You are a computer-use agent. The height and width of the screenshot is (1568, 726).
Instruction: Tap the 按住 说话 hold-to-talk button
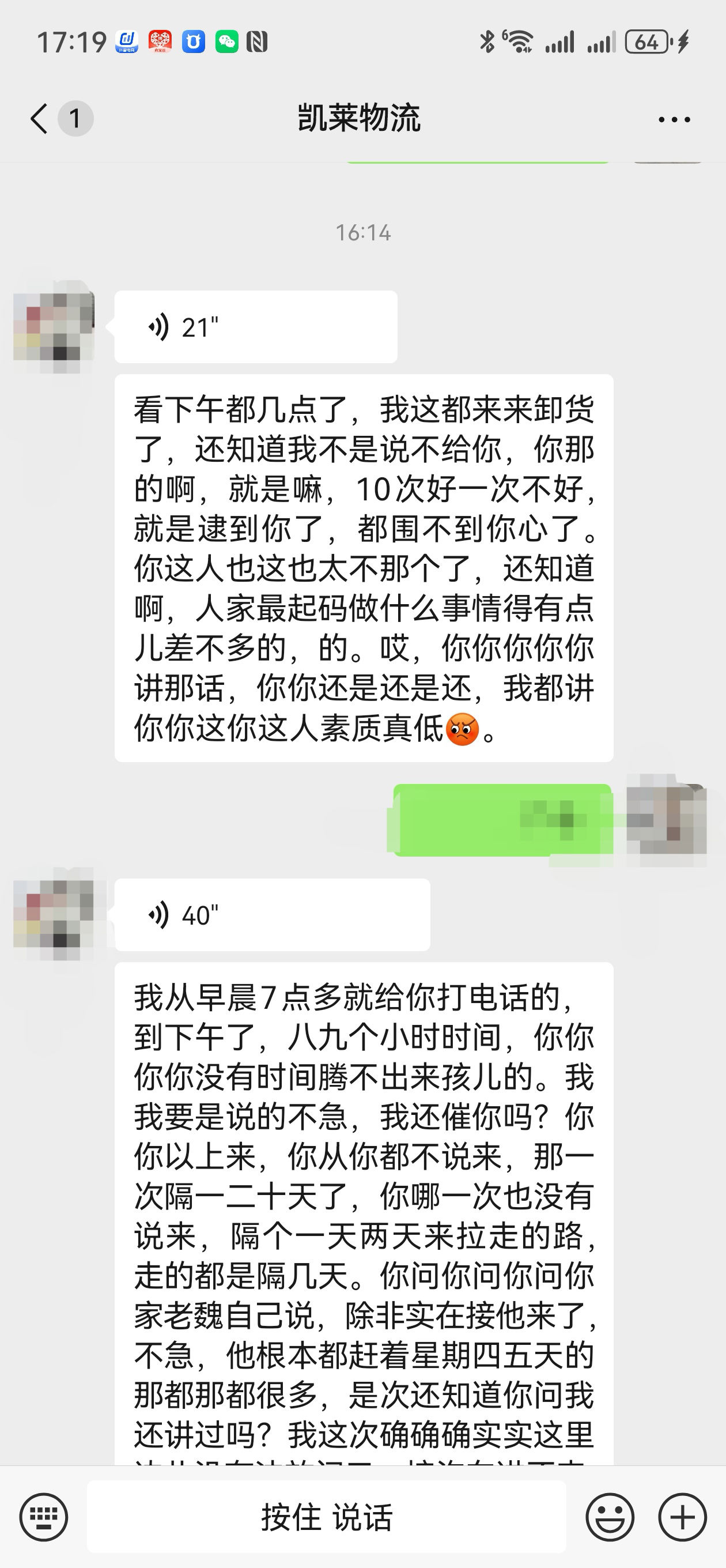coord(327,1517)
